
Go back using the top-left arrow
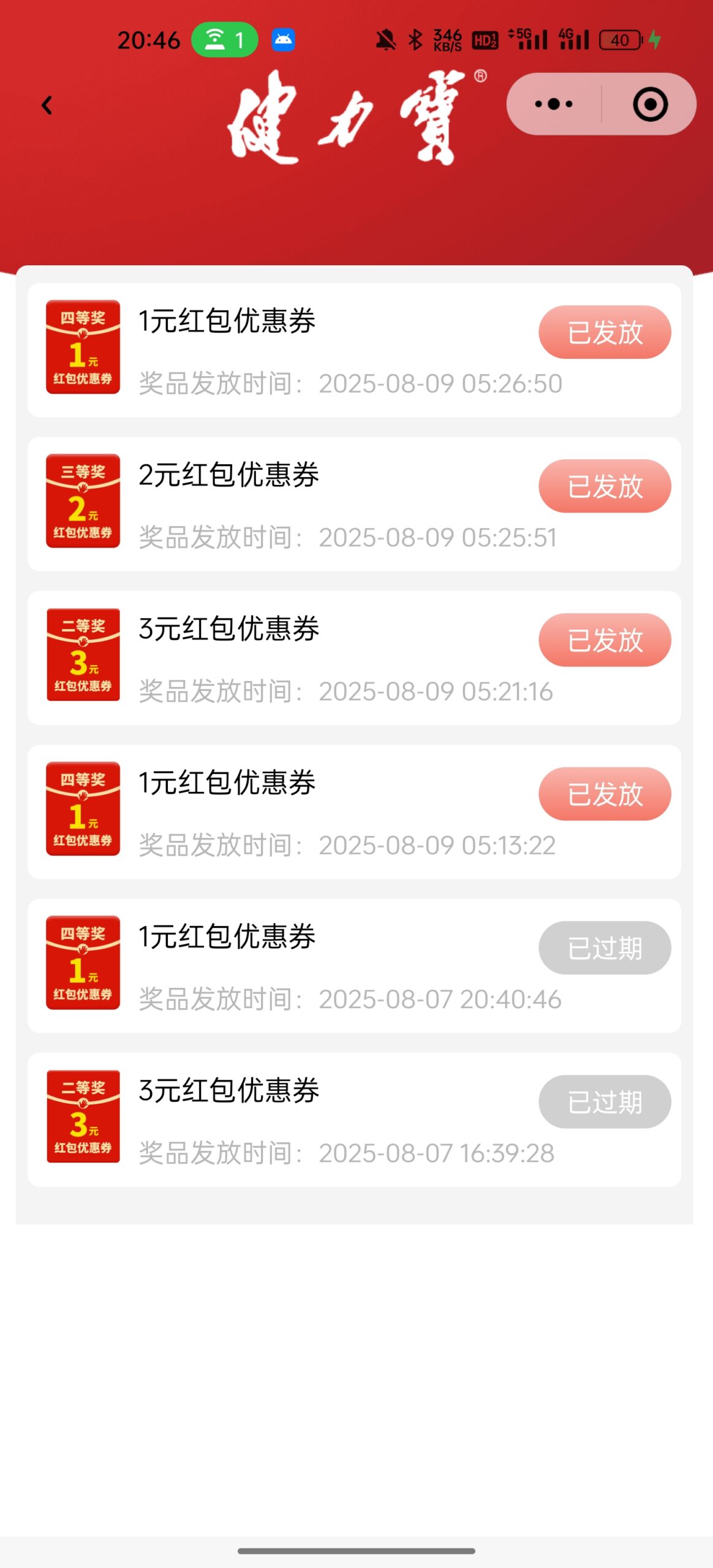click(x=47, y=105)
